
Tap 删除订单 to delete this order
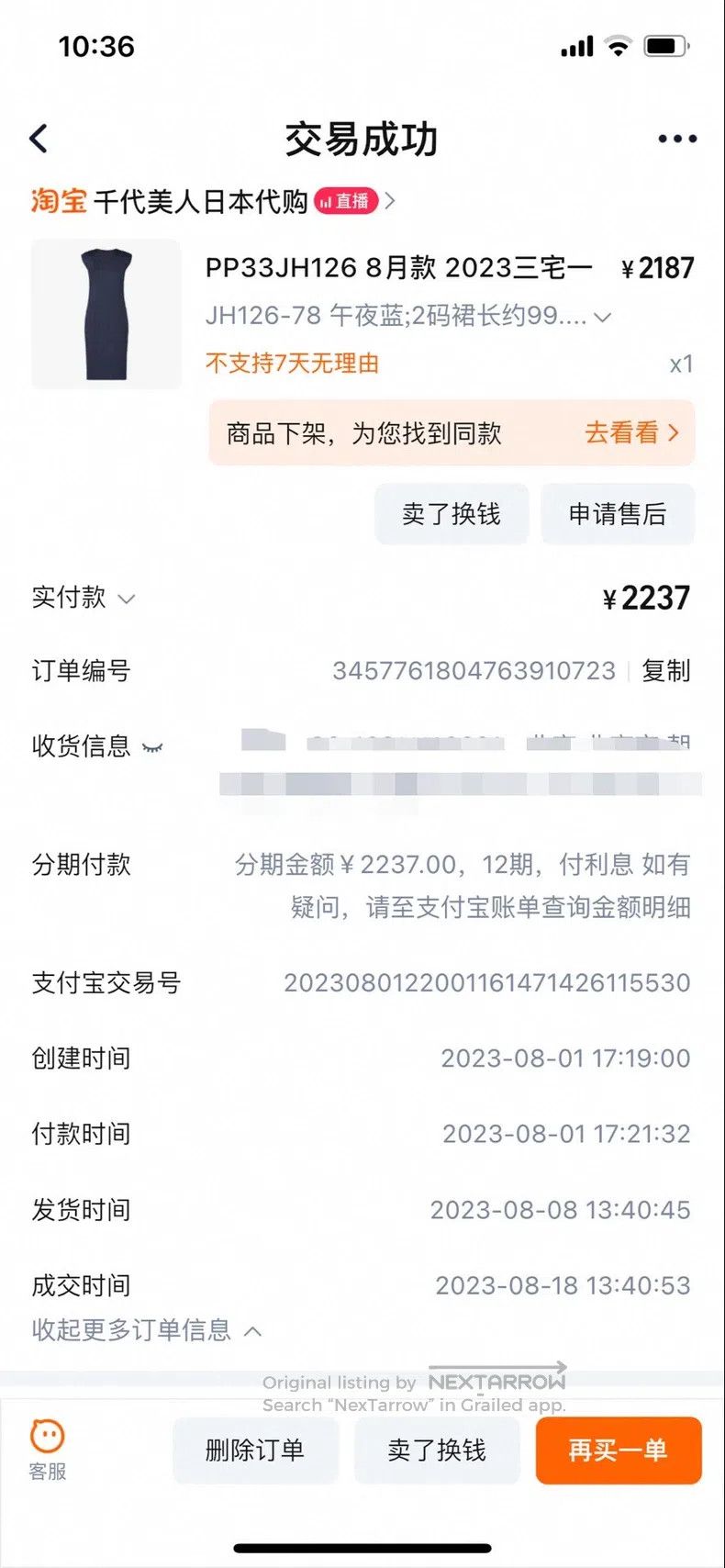click(255, 1450)
